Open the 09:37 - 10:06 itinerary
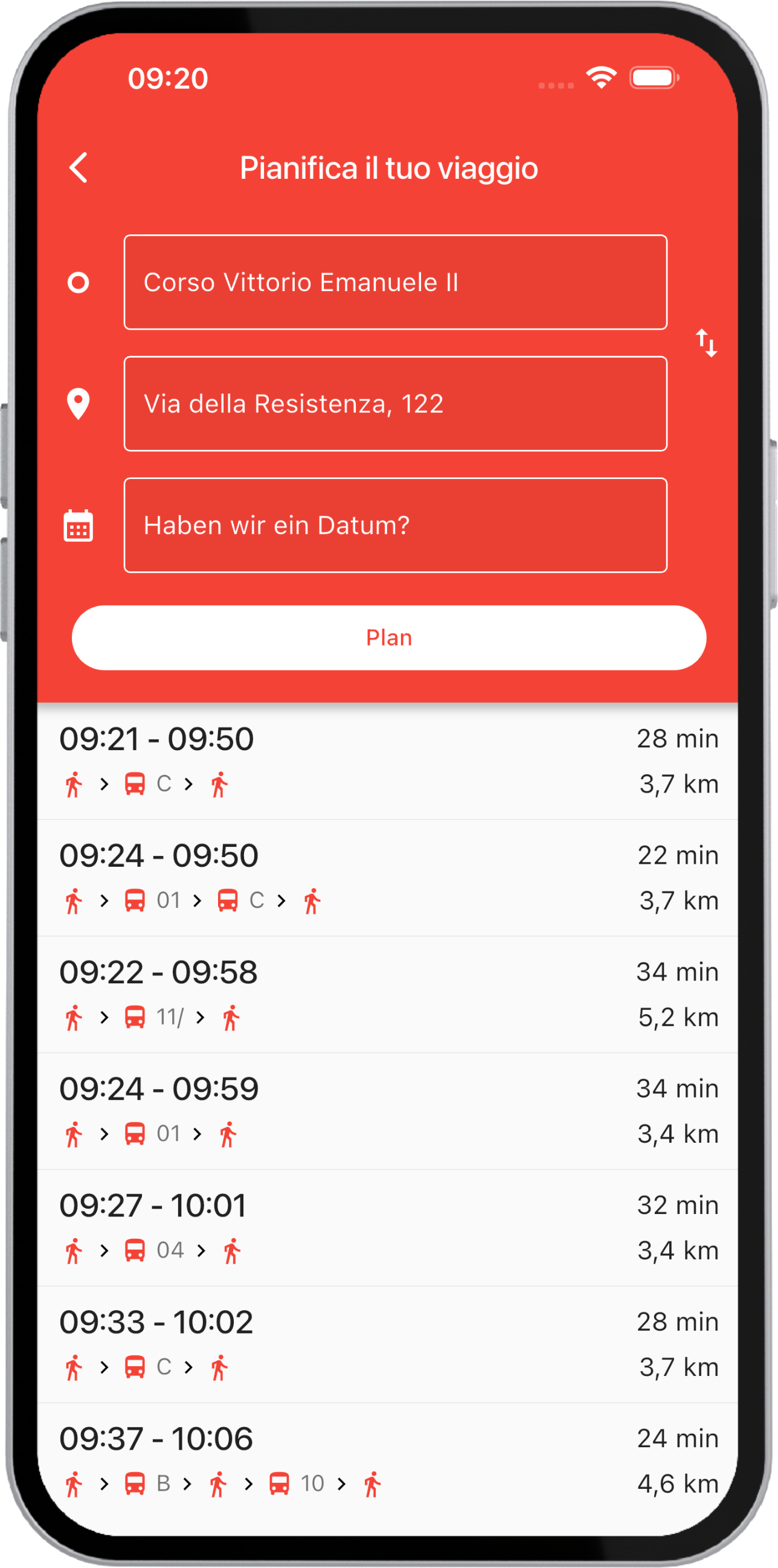This screenshot has height=1568, width=778. click(388, 1461)
